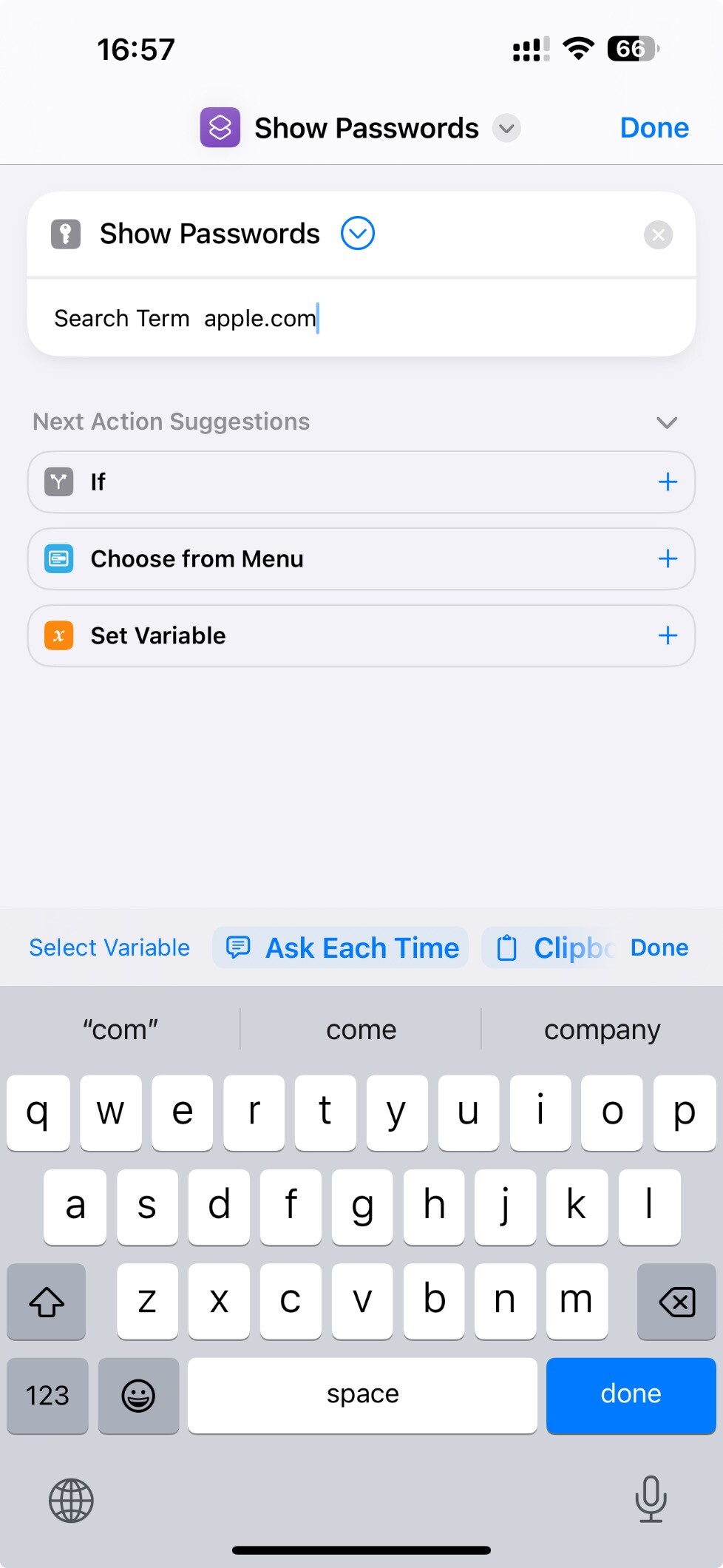
Task: Add the Choose from Menu action
Action: click(x=668, y=559)
